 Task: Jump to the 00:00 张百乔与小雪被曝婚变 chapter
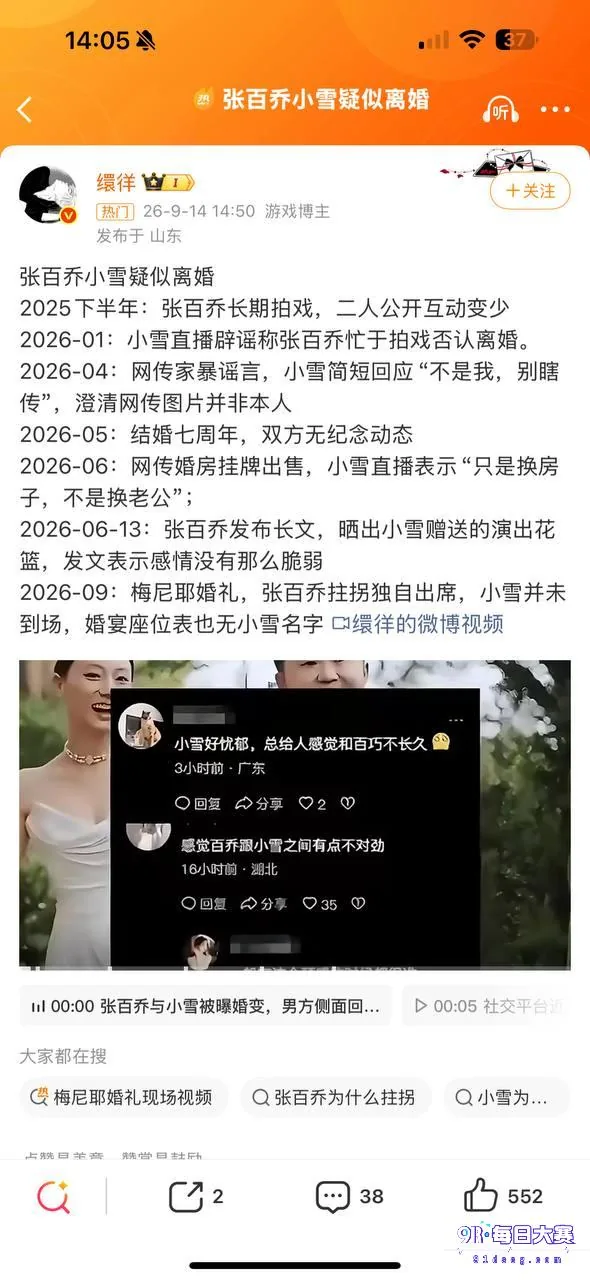click(205, 1005)
